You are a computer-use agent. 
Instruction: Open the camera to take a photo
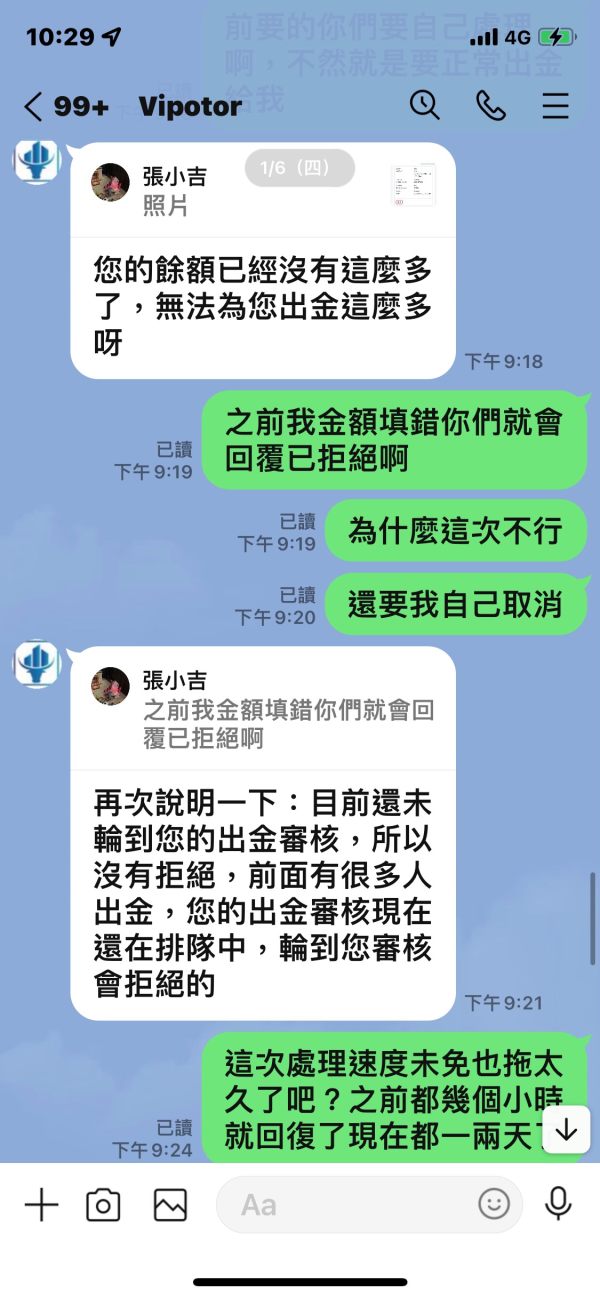click(103, 1205)
